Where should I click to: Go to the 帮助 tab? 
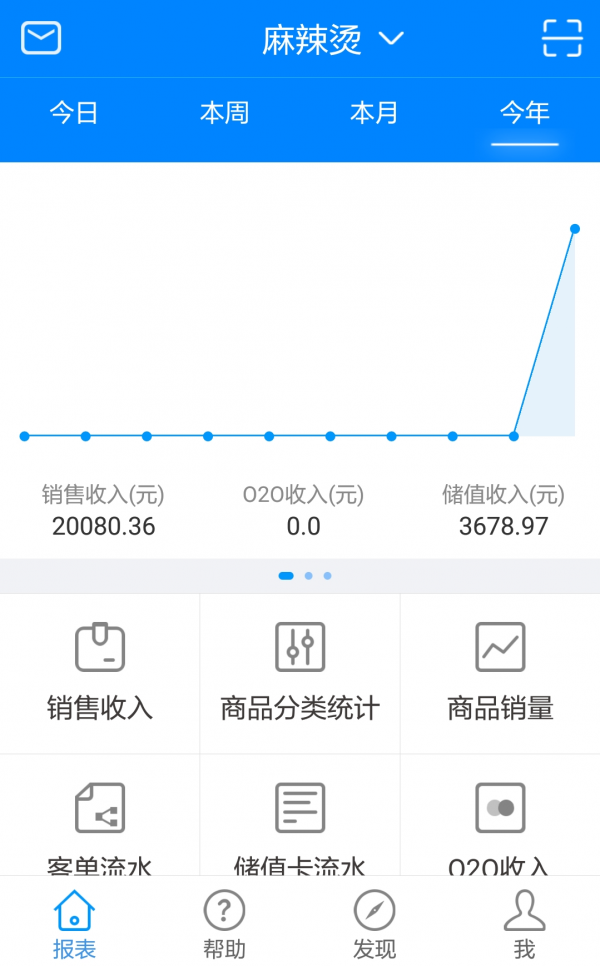click(x=224, y=924)
